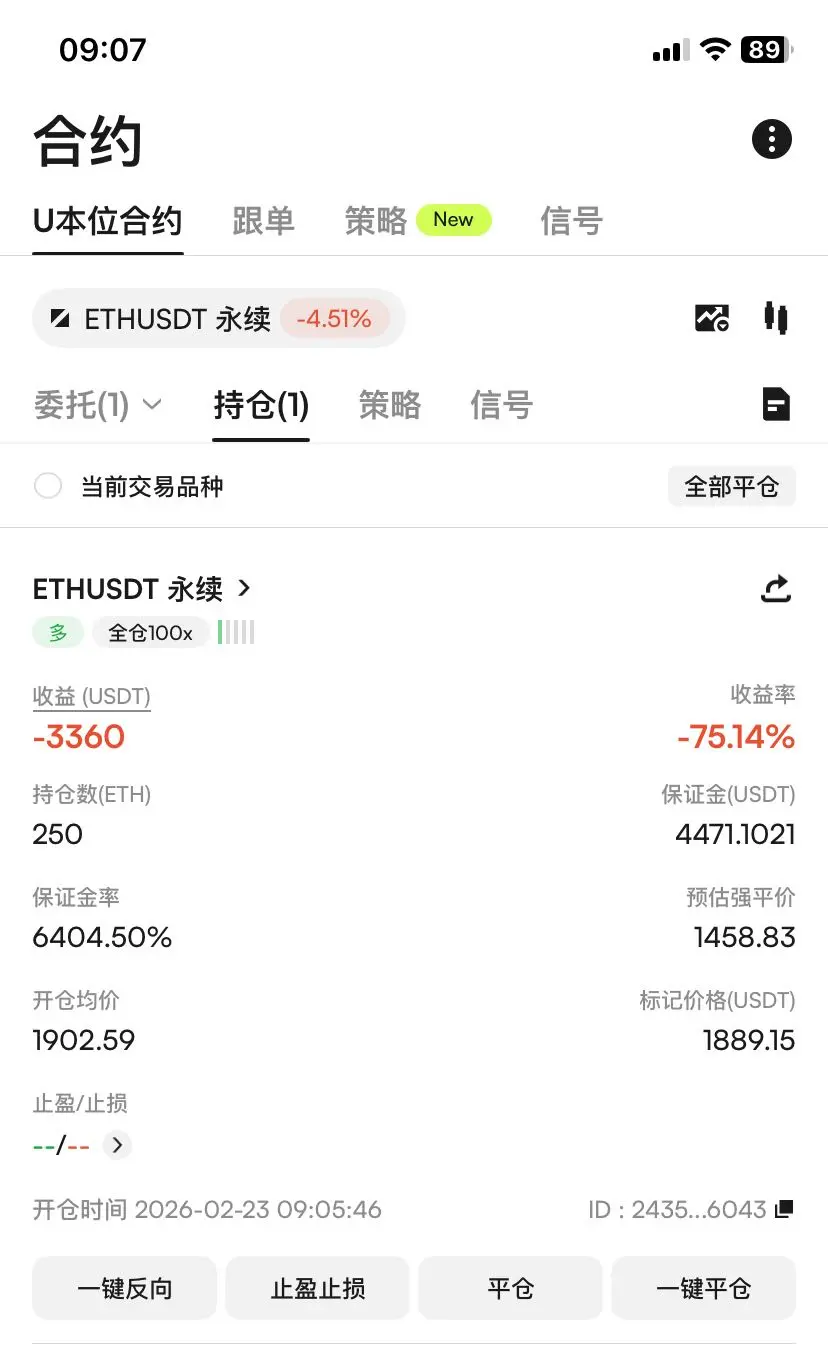Expand the 委托(1) dropdown
The width and height of the screenshot is (828, 1346).
(97, 405)
